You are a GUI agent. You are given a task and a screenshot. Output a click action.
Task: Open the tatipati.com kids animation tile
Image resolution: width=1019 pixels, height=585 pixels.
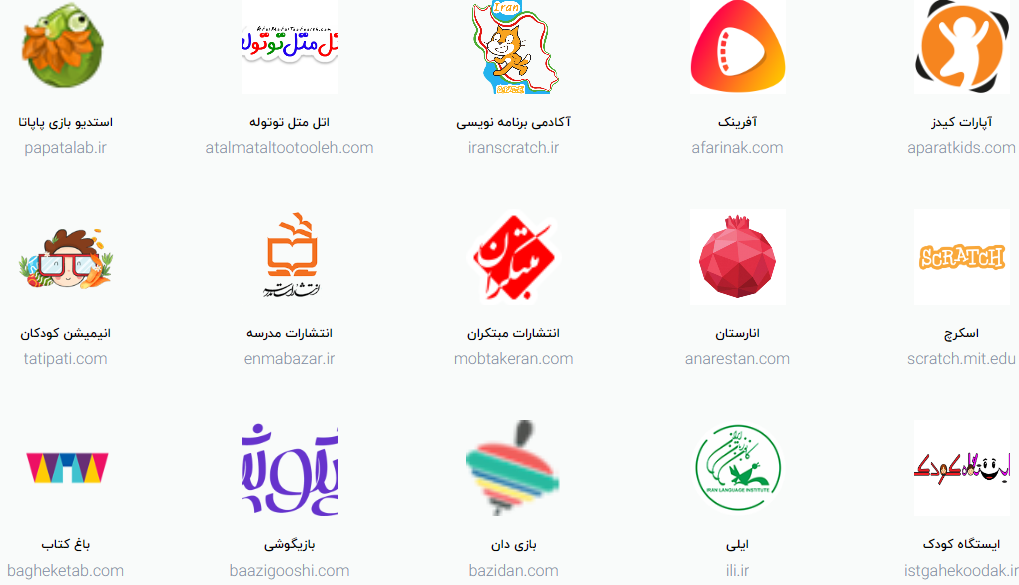pos(65,258)
